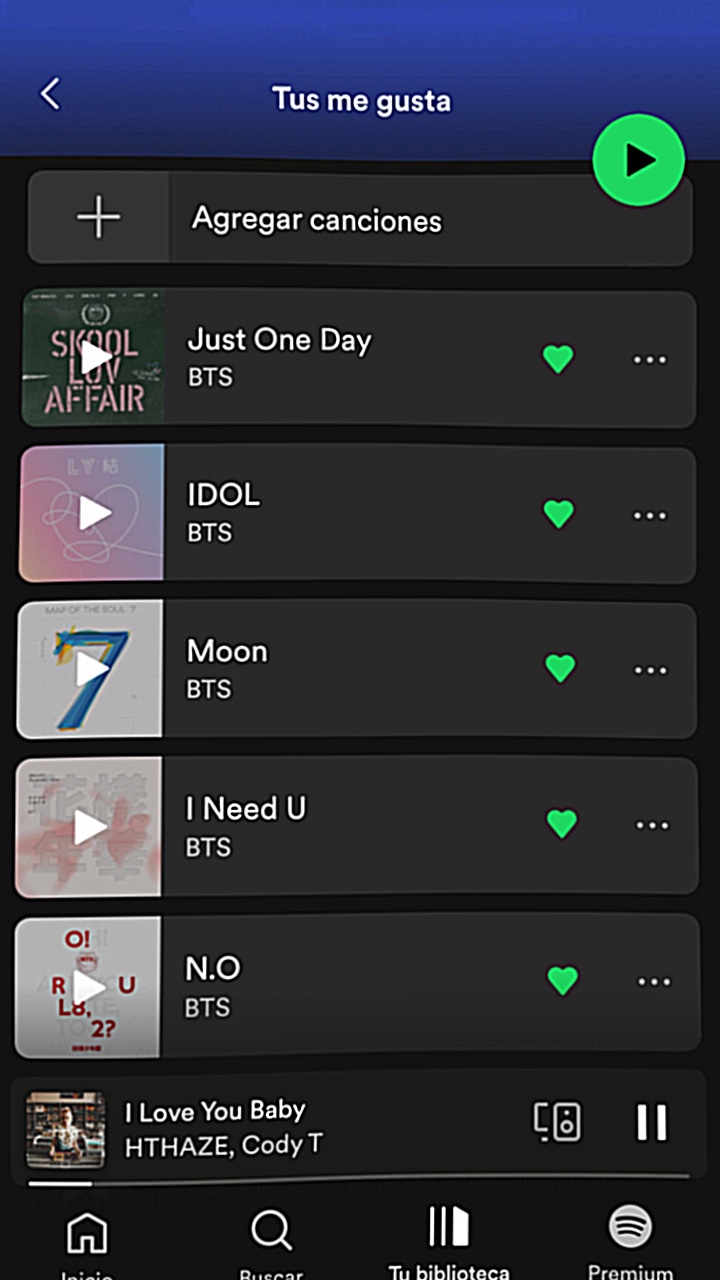
Task: Play the song I Need U
Action: 90,826
